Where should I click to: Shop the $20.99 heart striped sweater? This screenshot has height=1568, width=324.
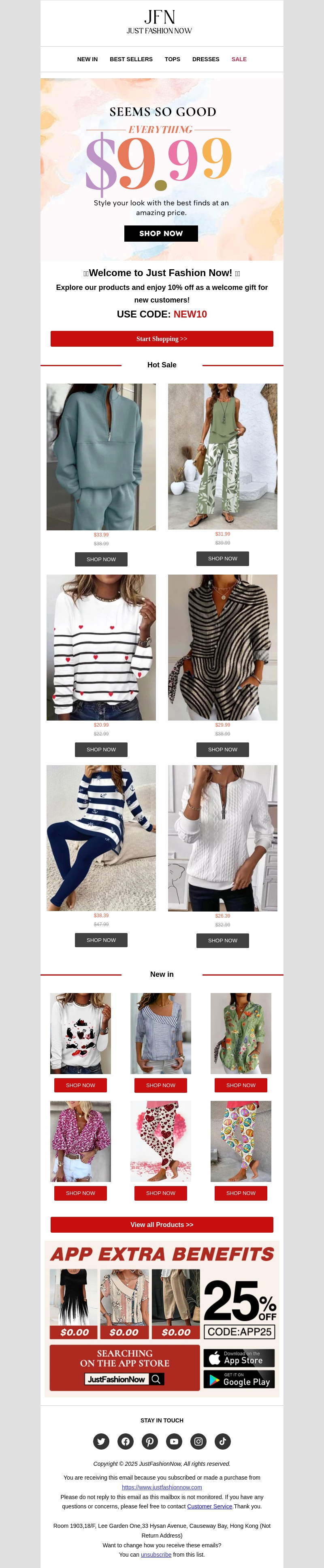(101, 749)
